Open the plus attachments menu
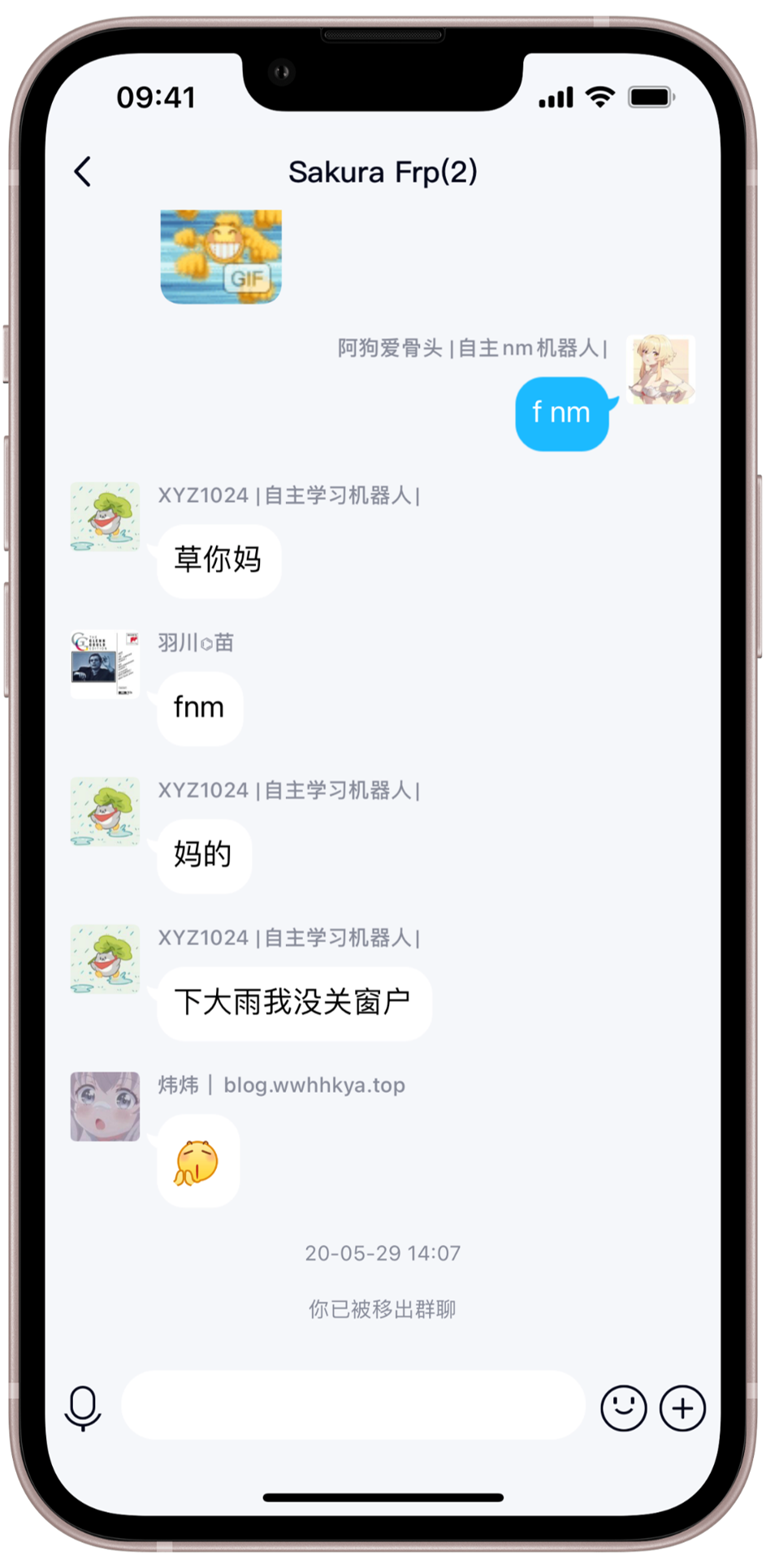Viewport: 766px width, 1568px height. coord(682,1408)
